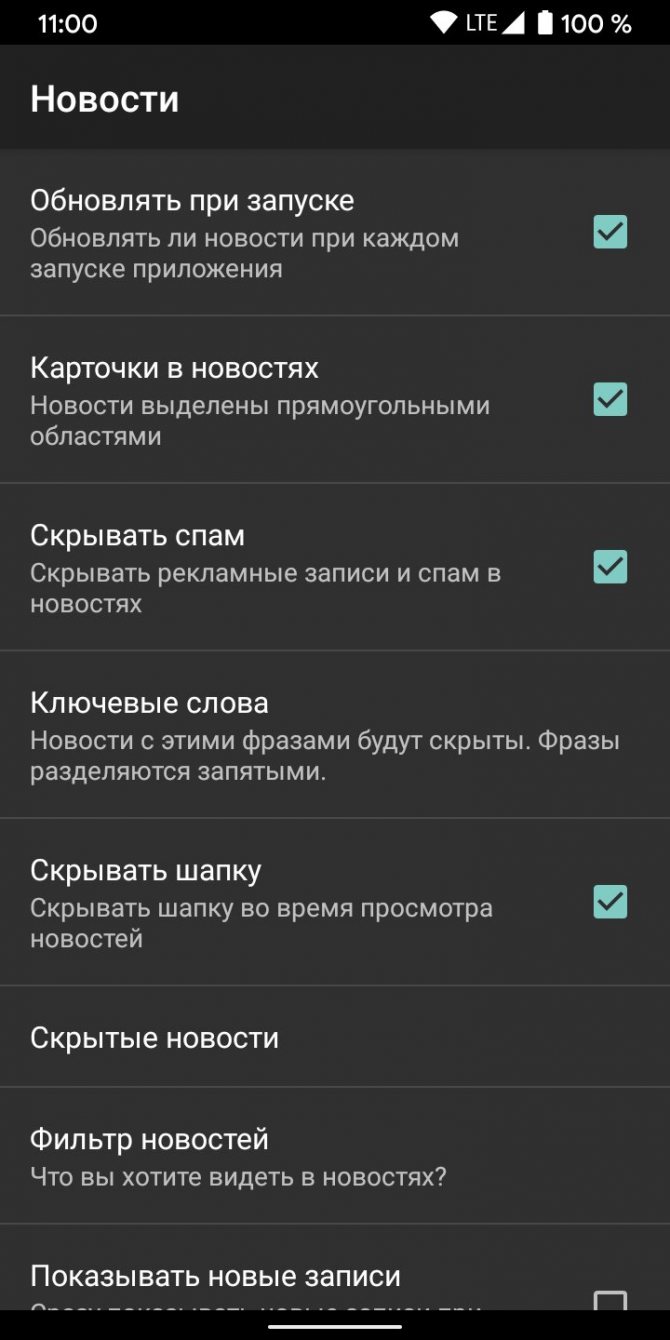
Task: Open Фильтр новостей options
Action: [x=335, y=1155]
